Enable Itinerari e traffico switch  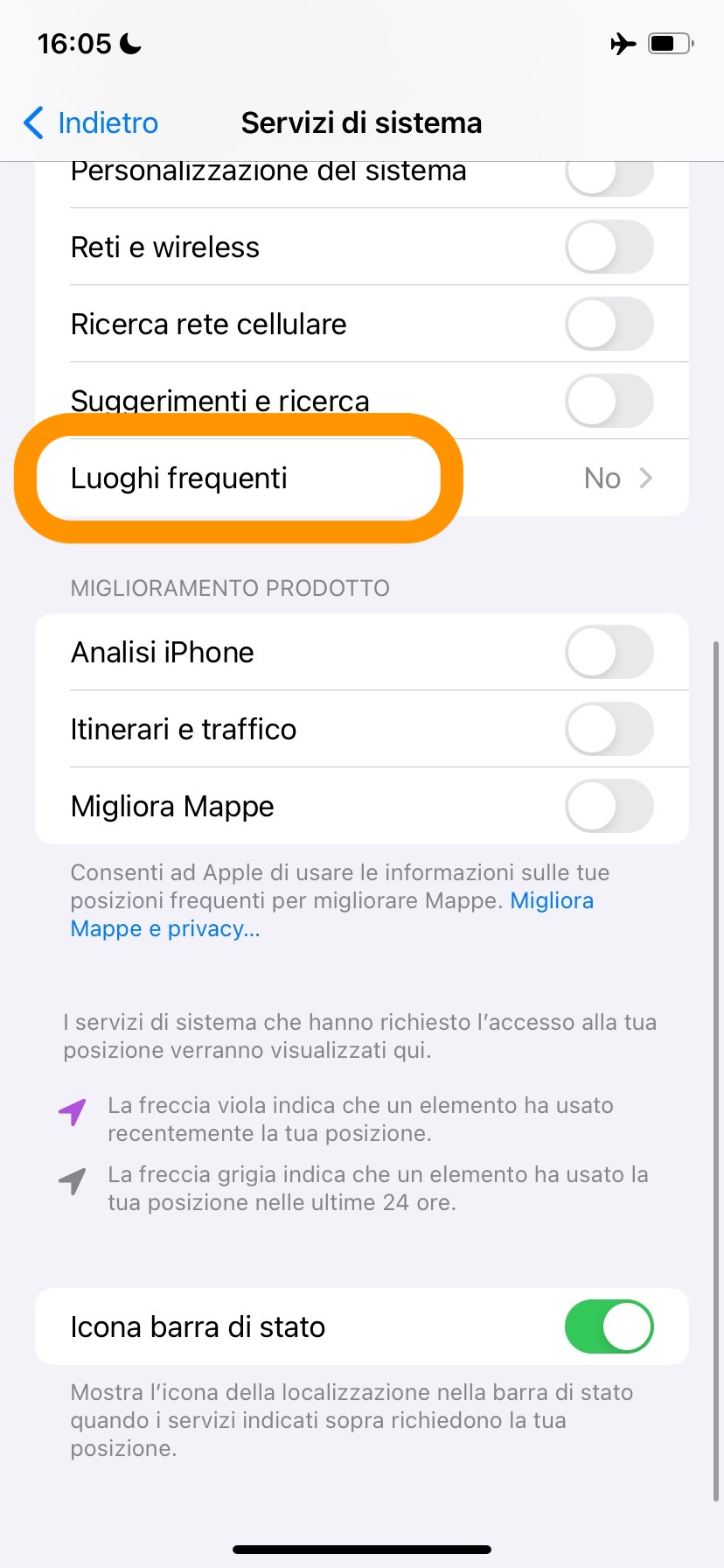point(609,730)
